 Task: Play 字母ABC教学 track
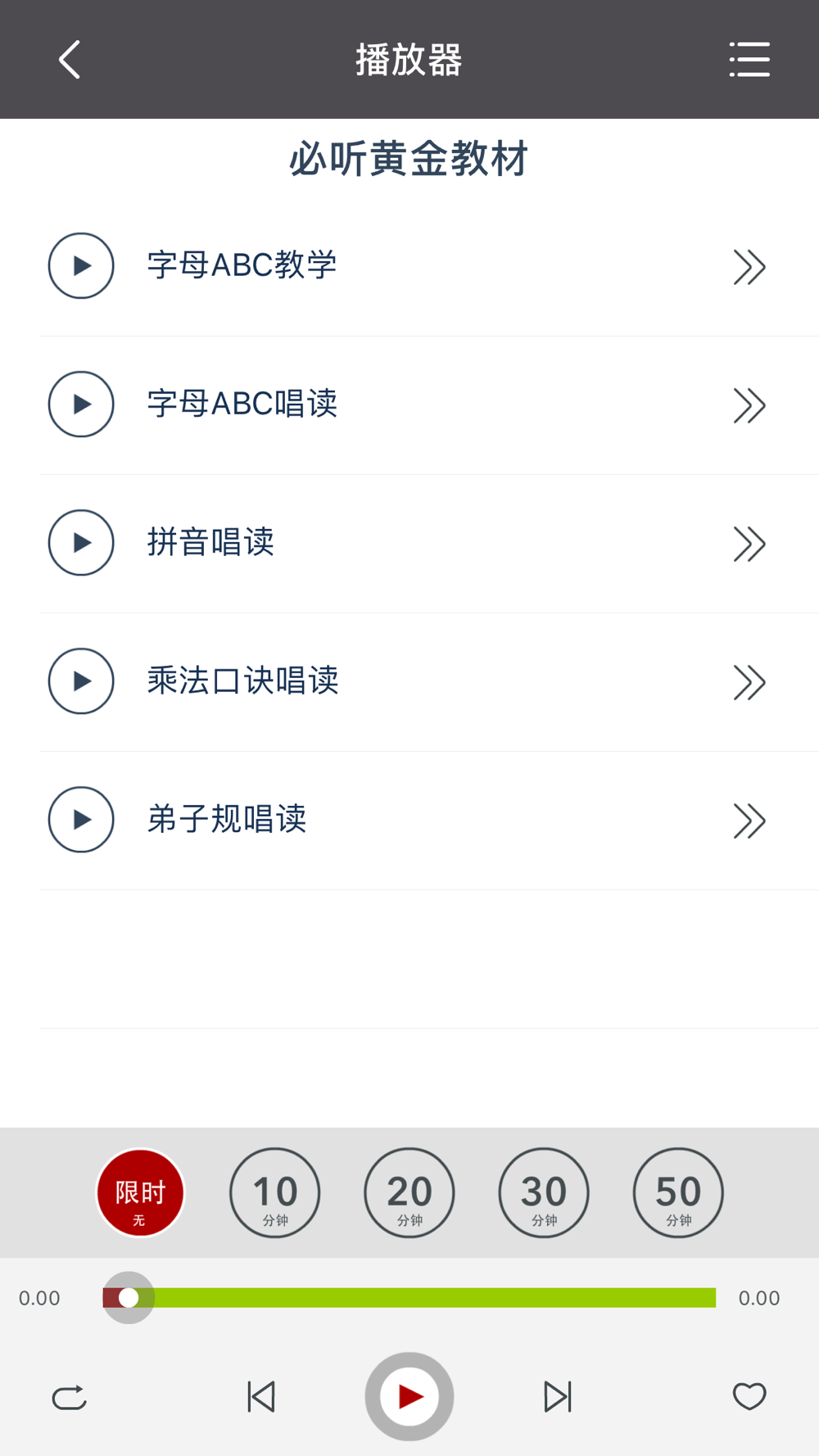coord(81,265)
